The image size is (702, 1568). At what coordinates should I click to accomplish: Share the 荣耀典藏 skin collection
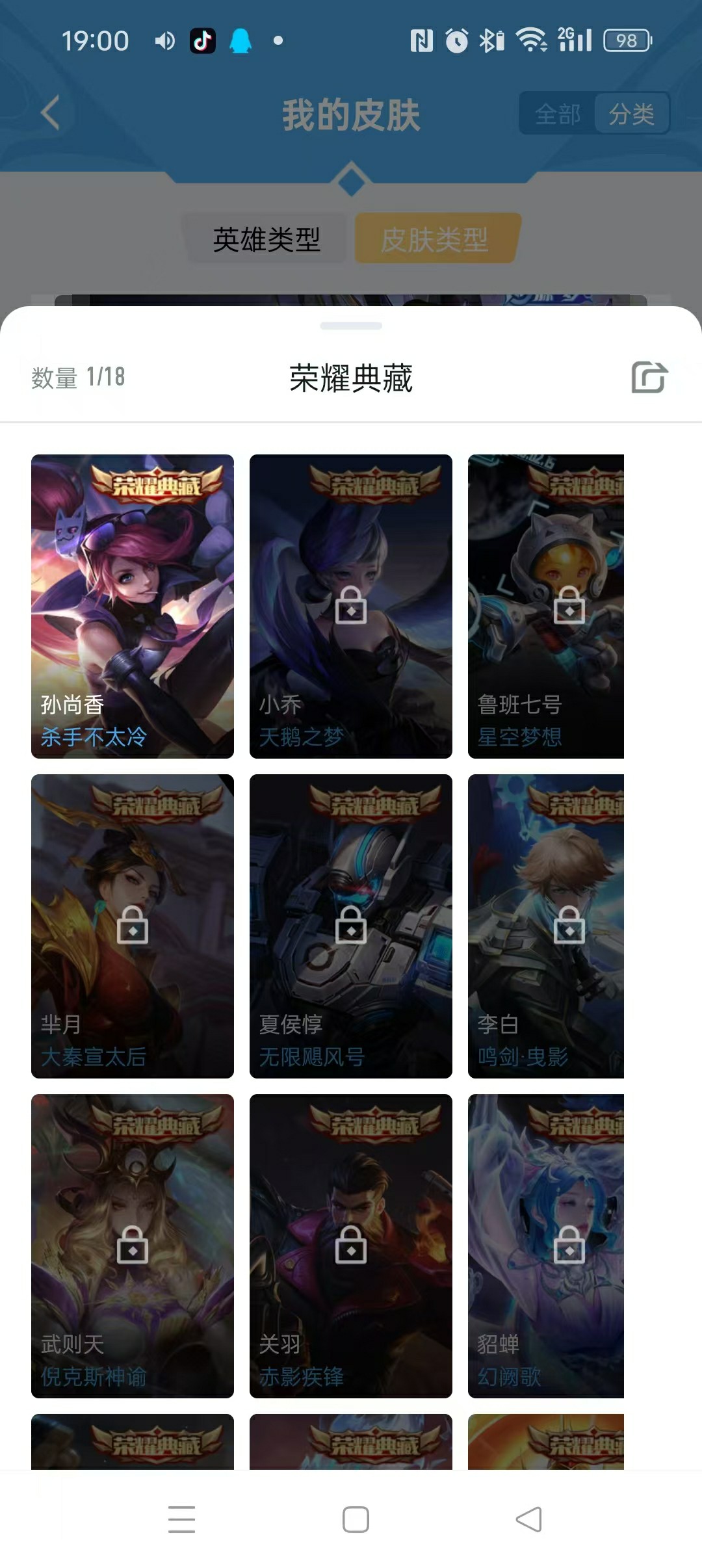[649, 377]
